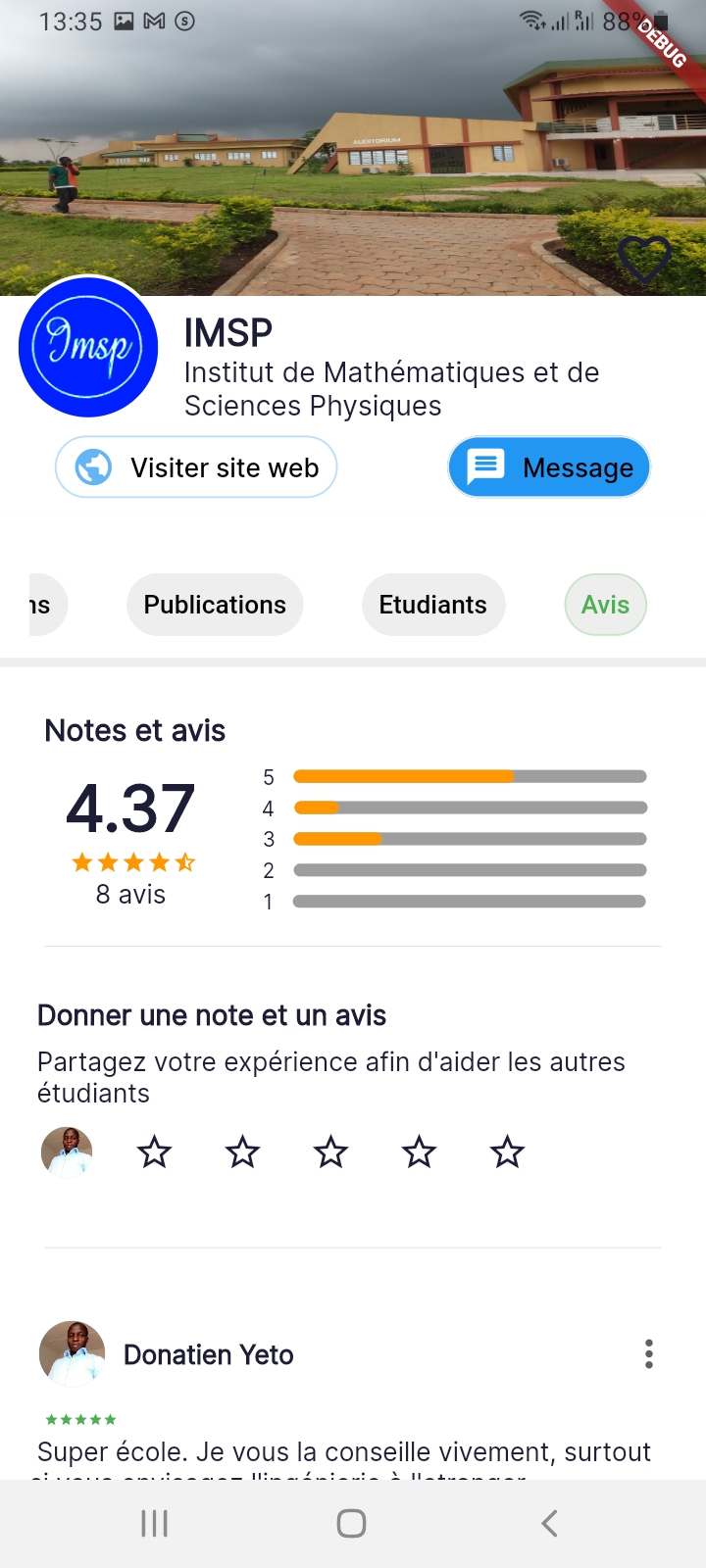The height and width of the screenshot is (1568, 706).
Task: Rate IMSP four stars
Action: [419, 1151]
